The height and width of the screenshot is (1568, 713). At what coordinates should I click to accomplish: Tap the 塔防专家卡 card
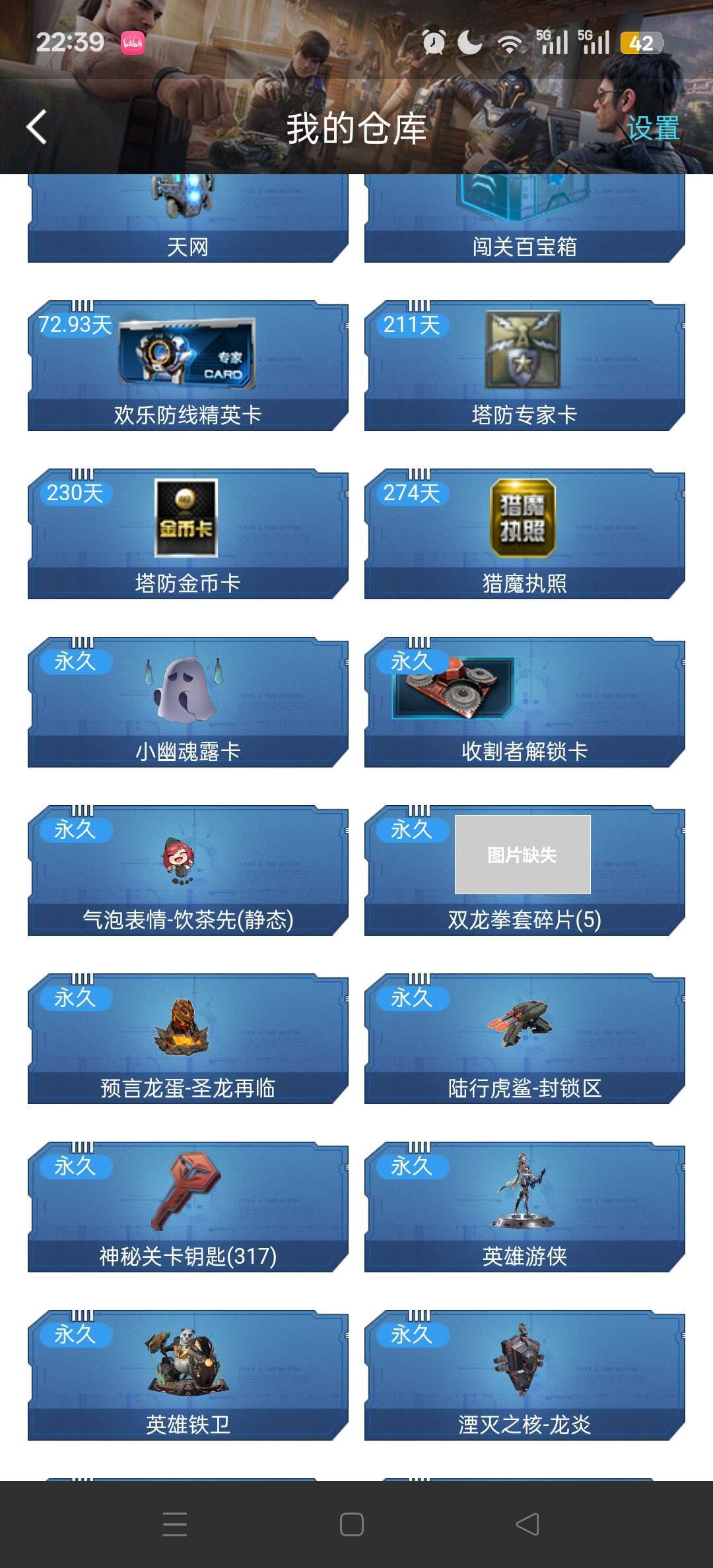(x=524, y=366)
